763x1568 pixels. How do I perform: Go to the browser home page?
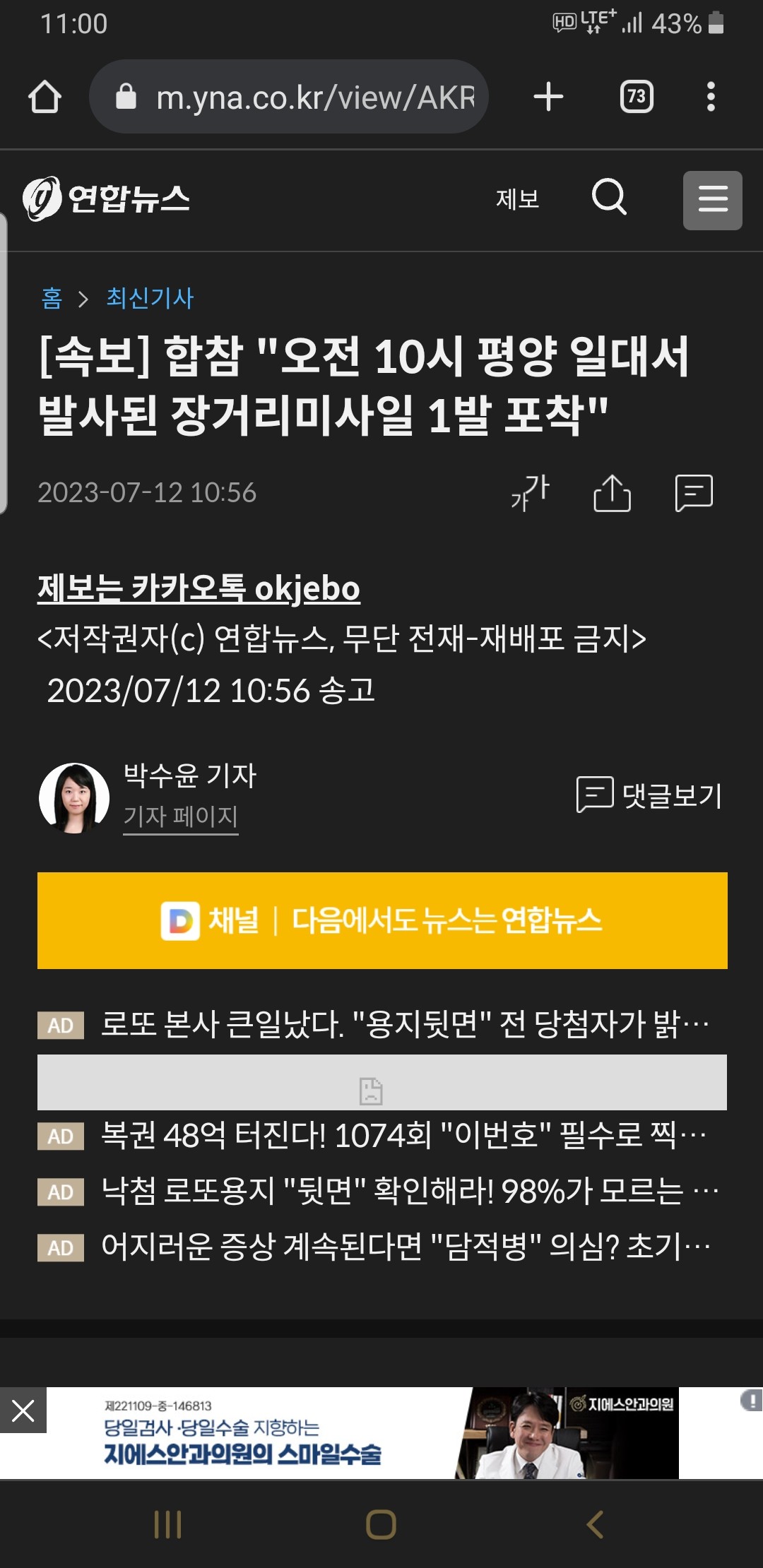pyautogui.click(x=45, y=97)
